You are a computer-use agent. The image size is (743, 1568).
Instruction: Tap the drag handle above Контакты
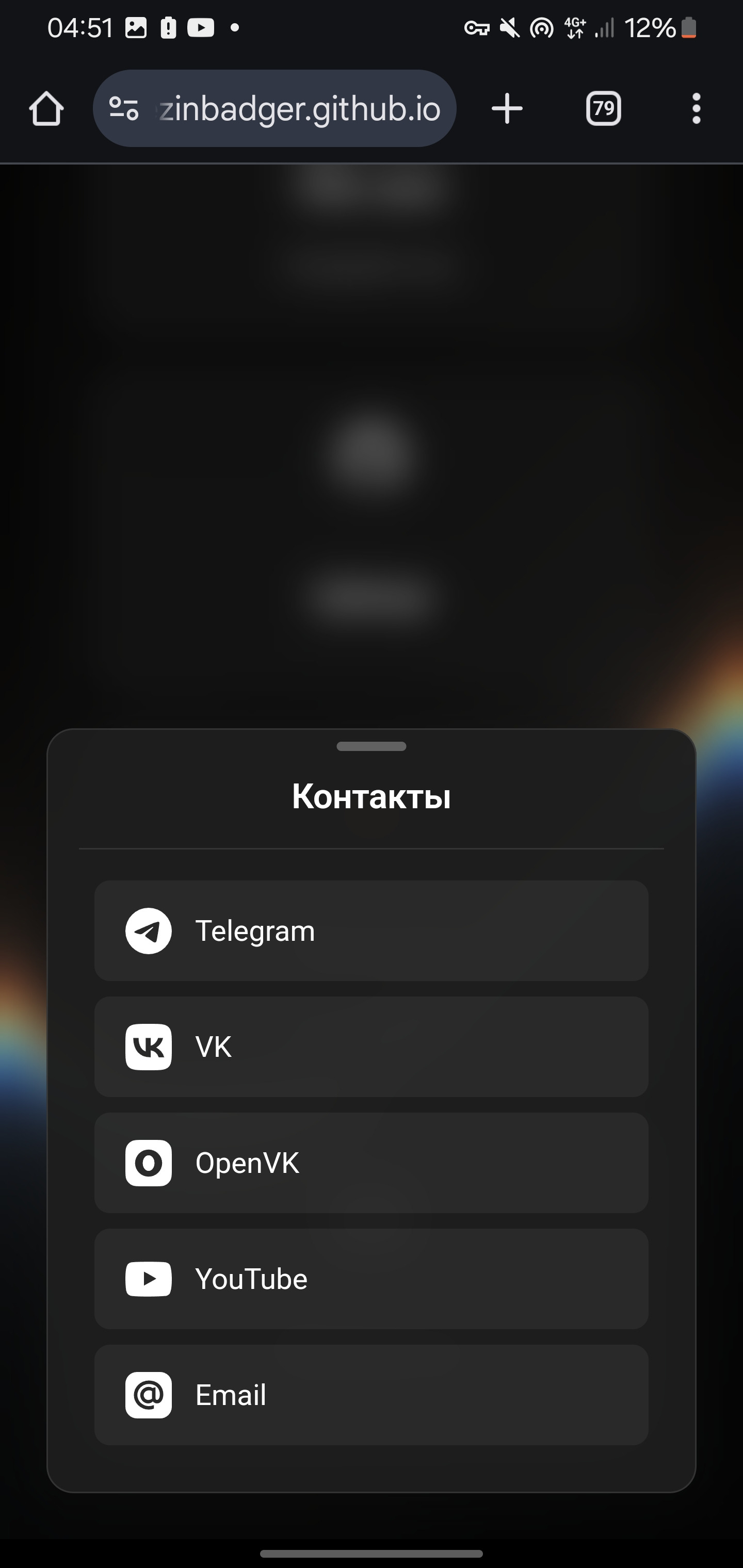(x=371, y=746)
